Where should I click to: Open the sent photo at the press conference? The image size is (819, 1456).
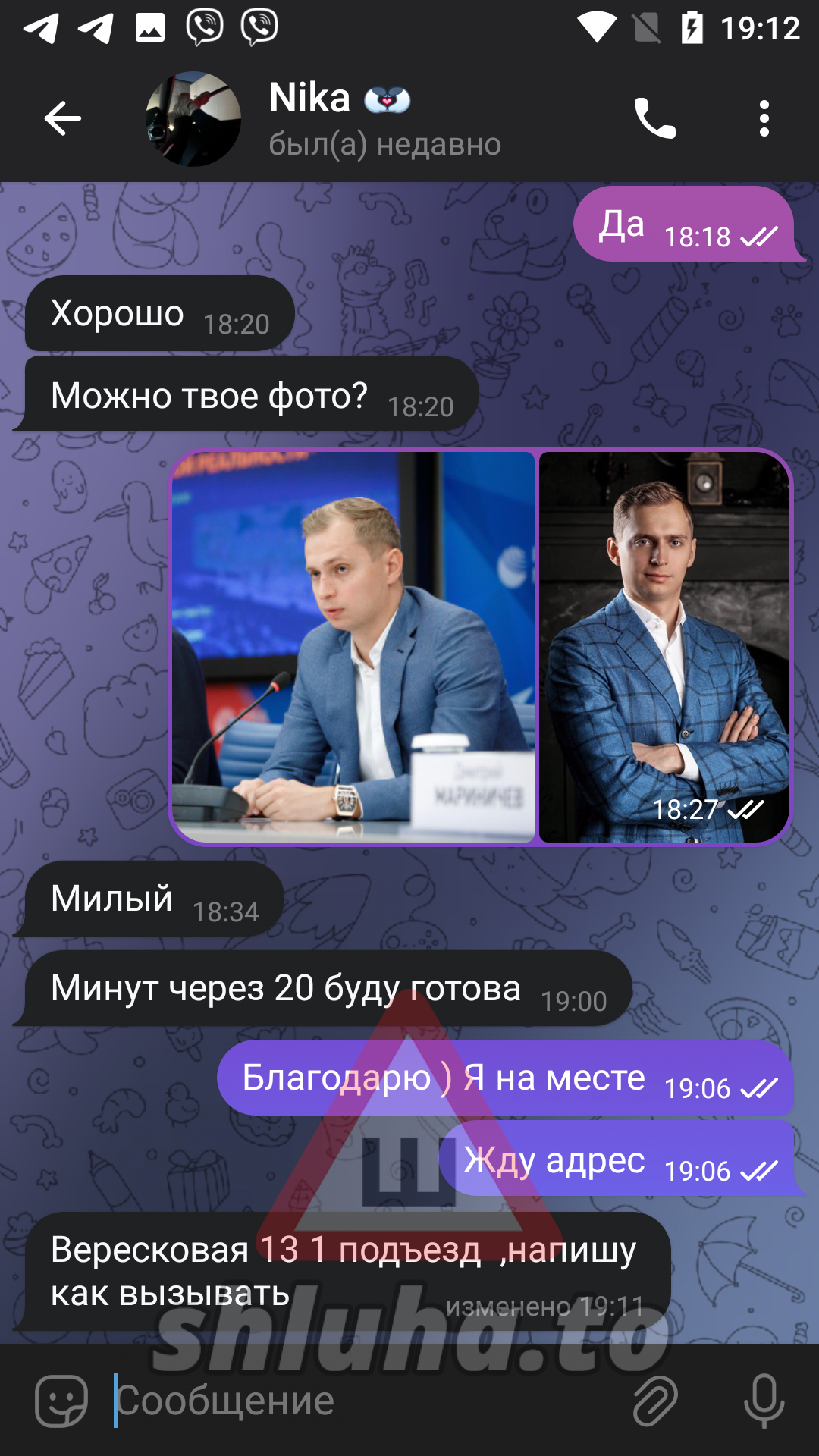[353, 646]
